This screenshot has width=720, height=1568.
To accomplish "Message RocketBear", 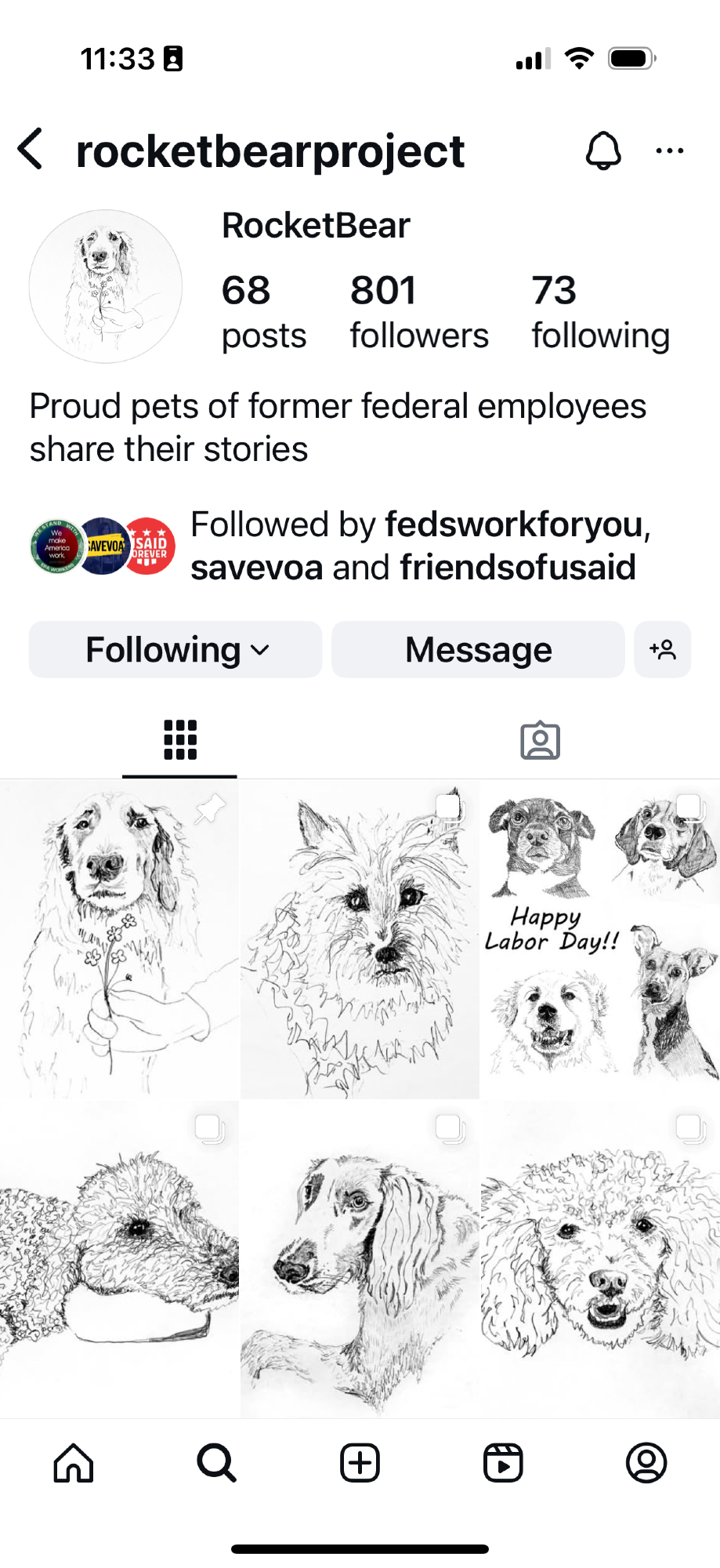I will click(x=478, y=650).
